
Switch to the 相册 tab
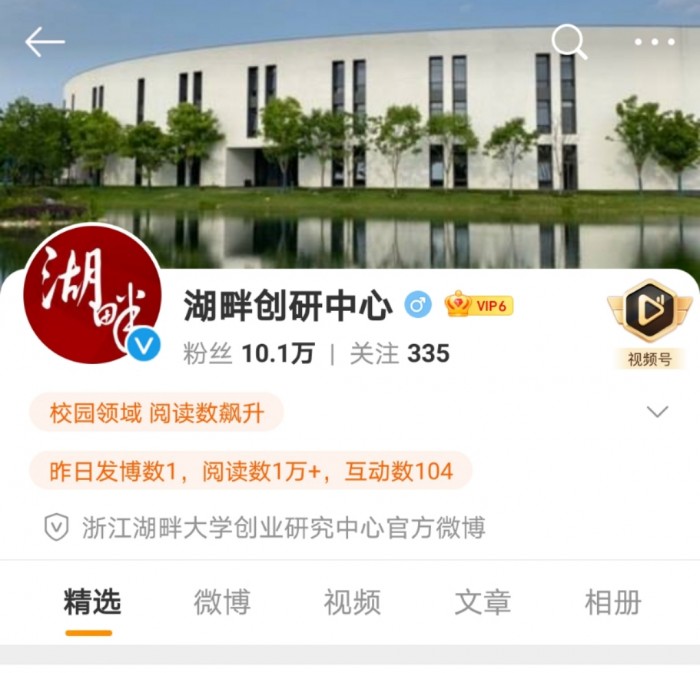(x=612, y=602)
